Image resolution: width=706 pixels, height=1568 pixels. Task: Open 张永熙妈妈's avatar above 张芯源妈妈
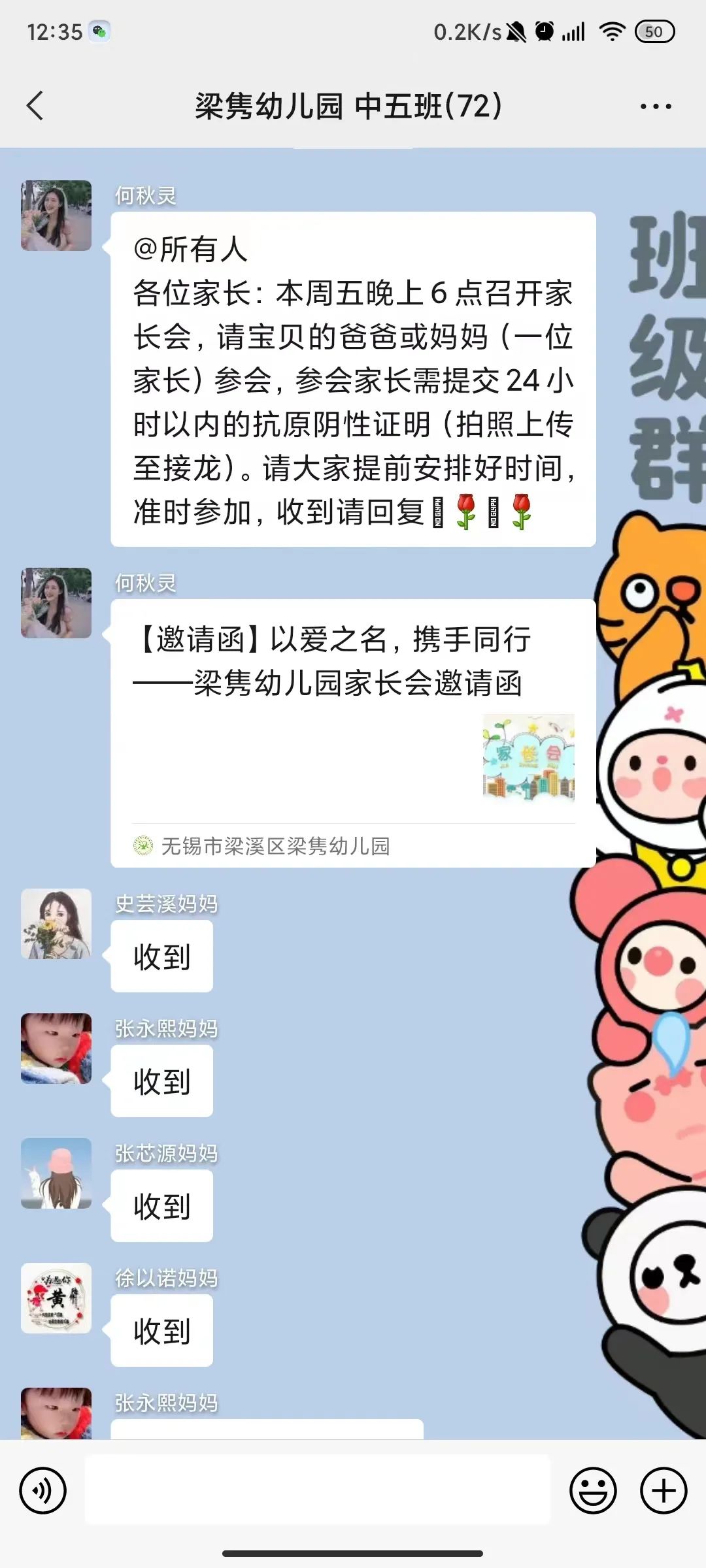56,1049
